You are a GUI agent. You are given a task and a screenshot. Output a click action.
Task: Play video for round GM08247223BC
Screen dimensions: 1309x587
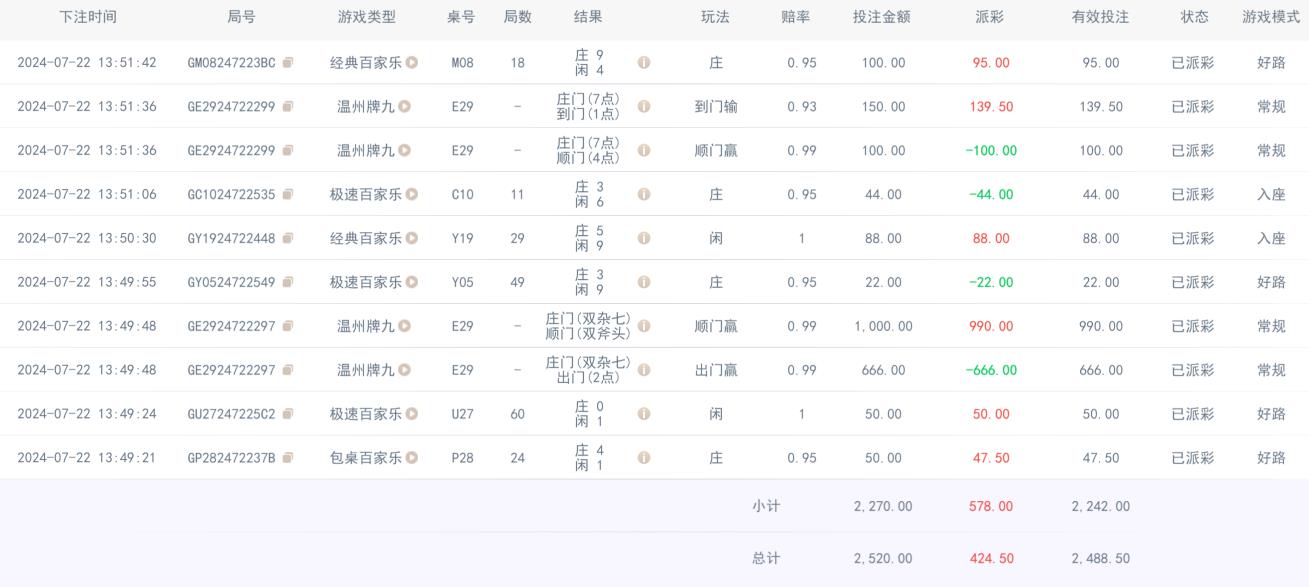(412, 63)
